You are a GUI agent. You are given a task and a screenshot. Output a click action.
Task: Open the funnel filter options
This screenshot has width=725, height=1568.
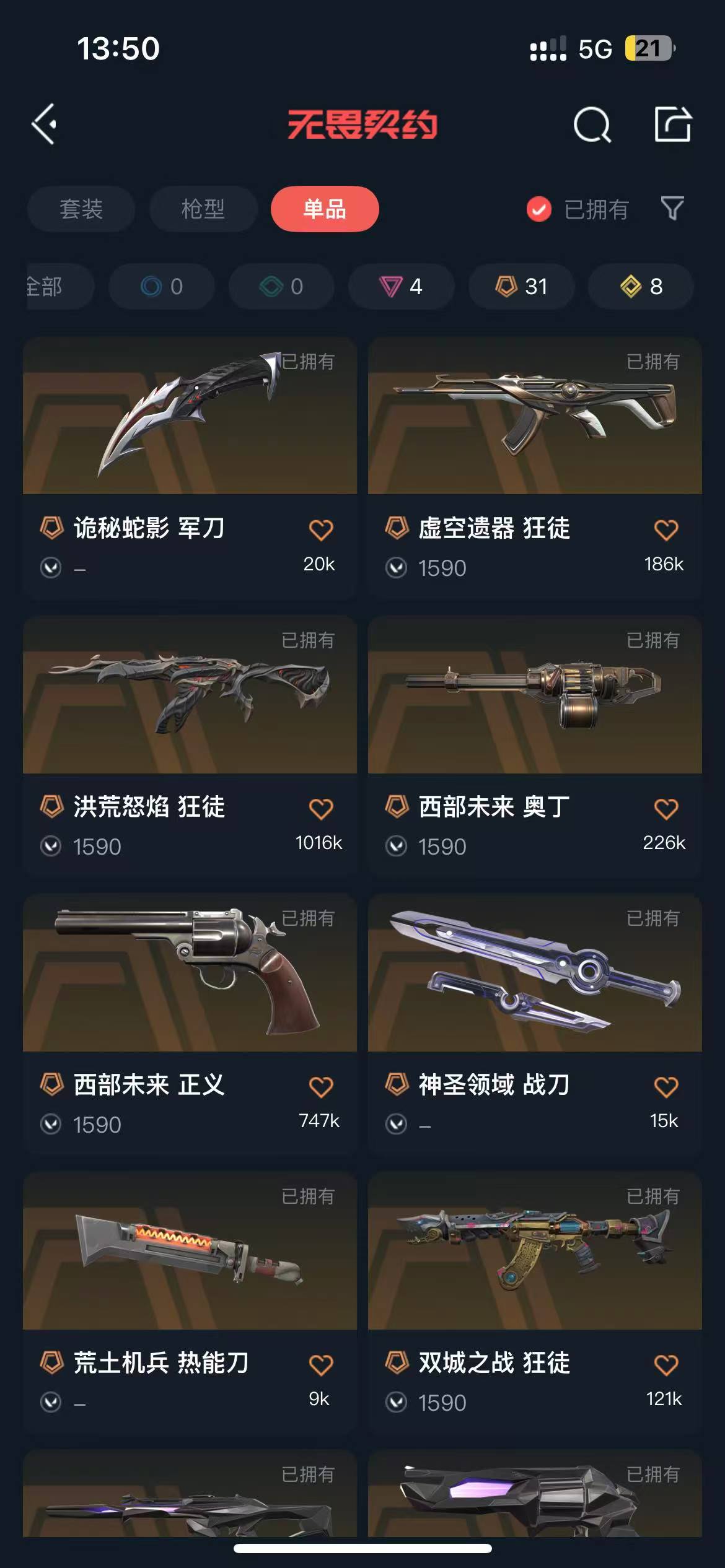coord(672,209)
